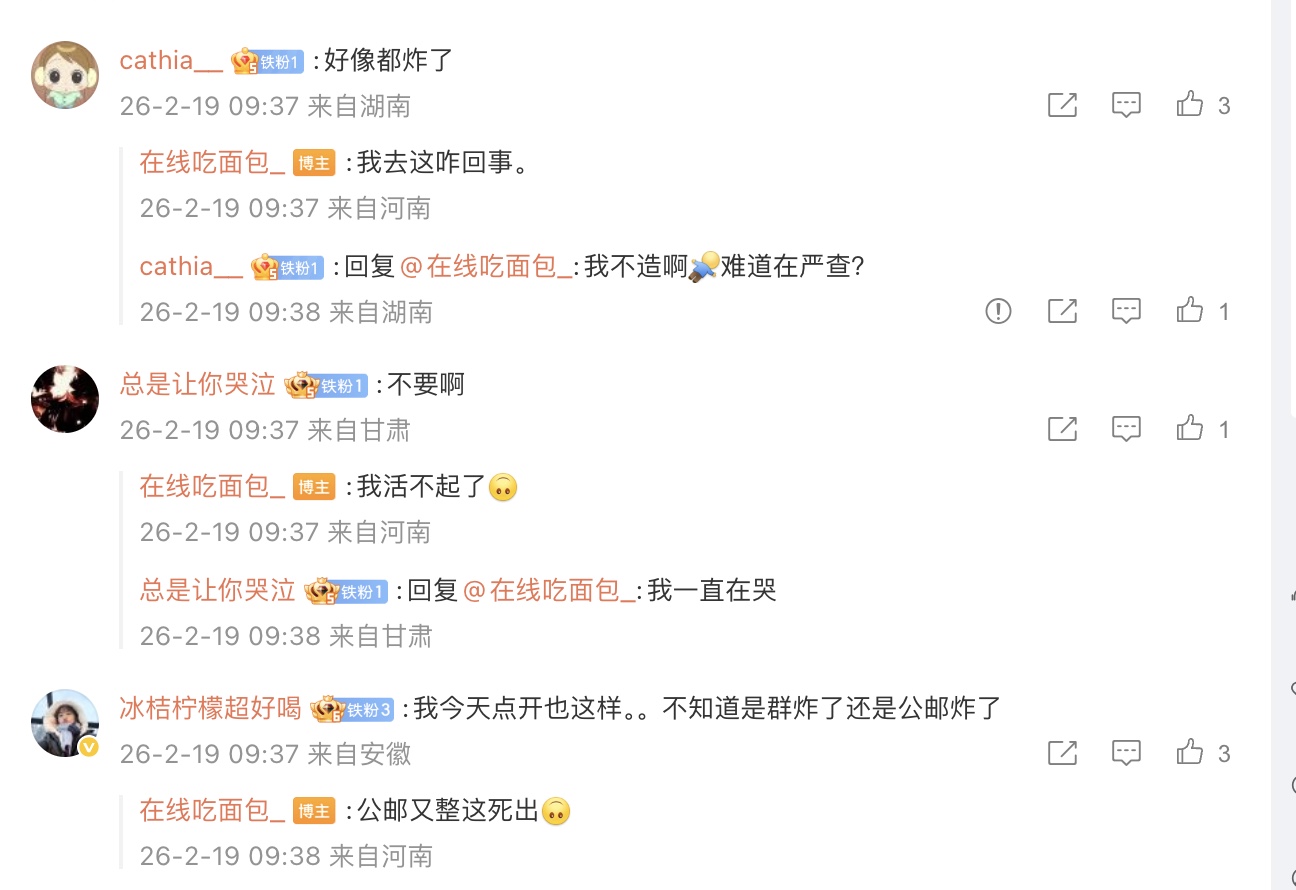This screenshot has height=890, width=1296.
Task: View 总是让你哭泣's profile picture
Action: 65,399
